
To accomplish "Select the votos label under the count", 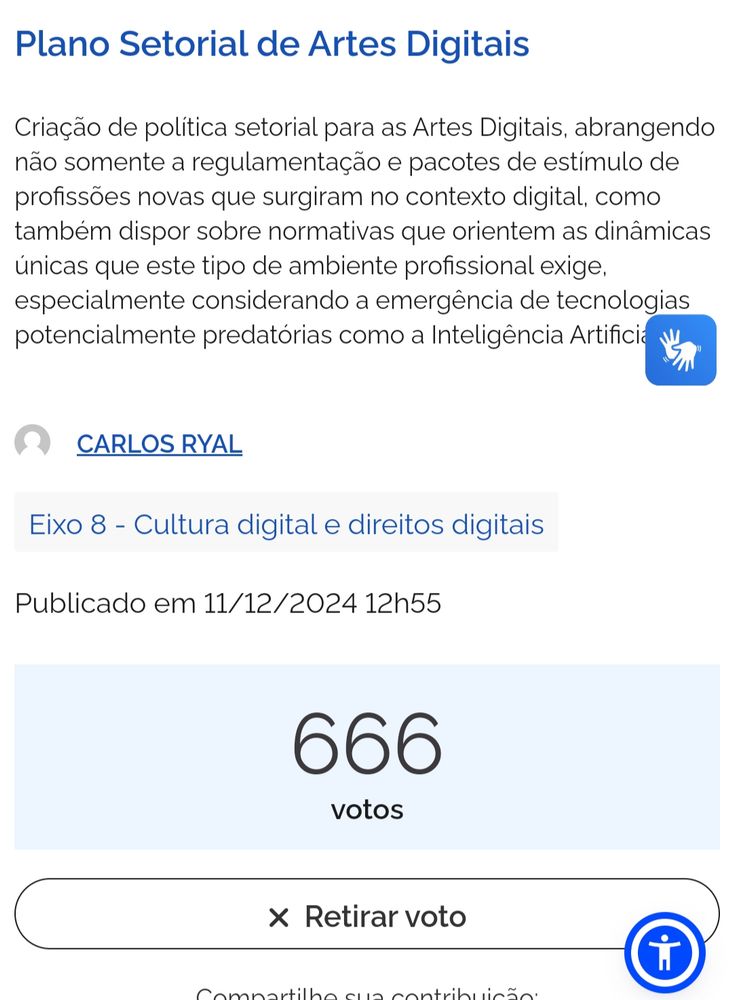I will click(366, 810).
